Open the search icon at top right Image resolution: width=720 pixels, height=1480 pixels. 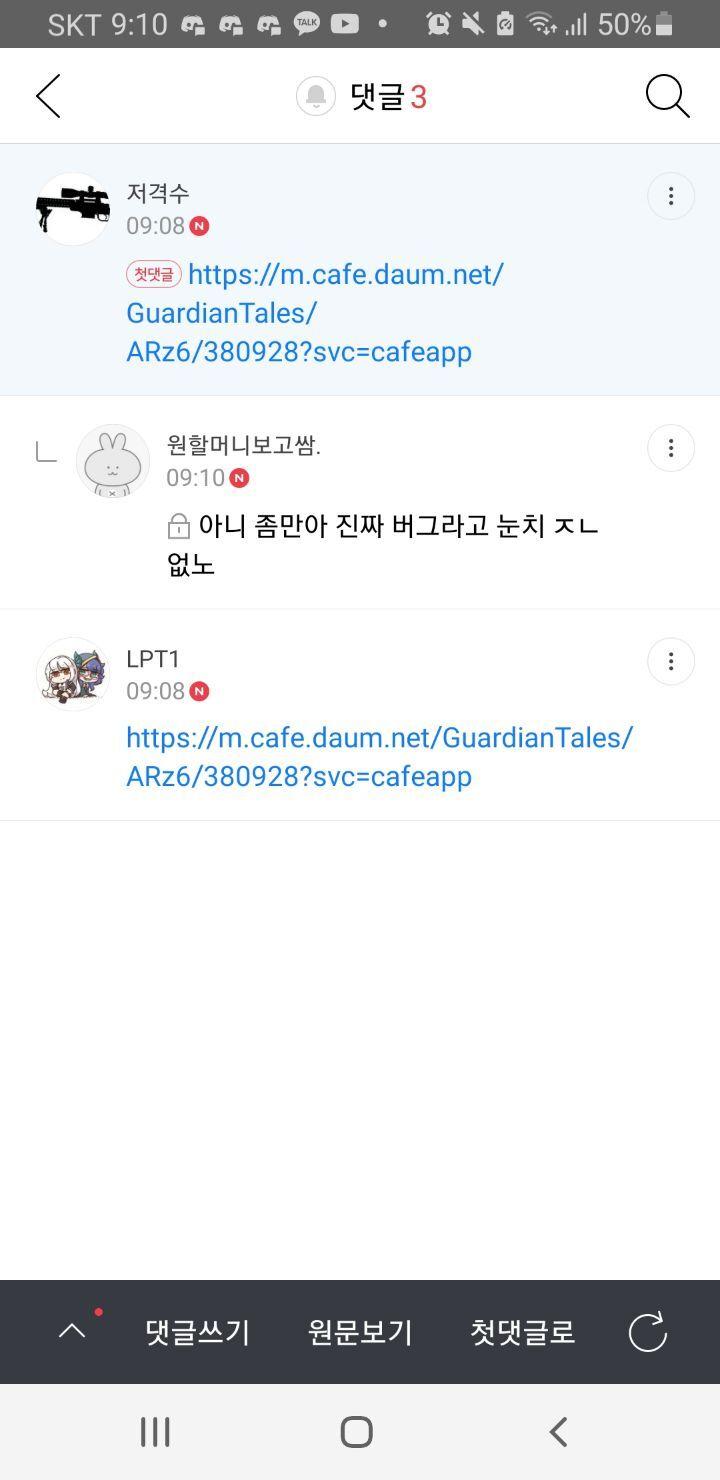click(x=666, y=96)
